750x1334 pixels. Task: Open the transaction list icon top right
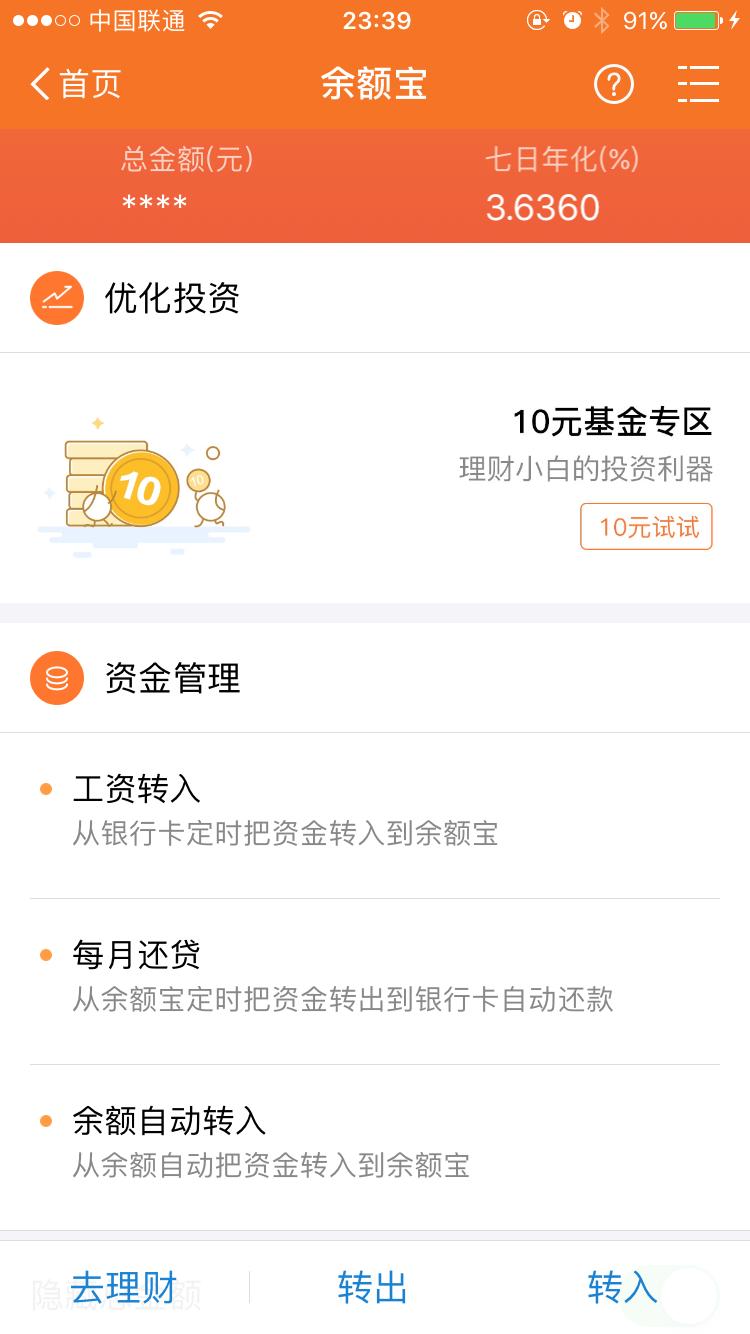(x=699, y=84)
